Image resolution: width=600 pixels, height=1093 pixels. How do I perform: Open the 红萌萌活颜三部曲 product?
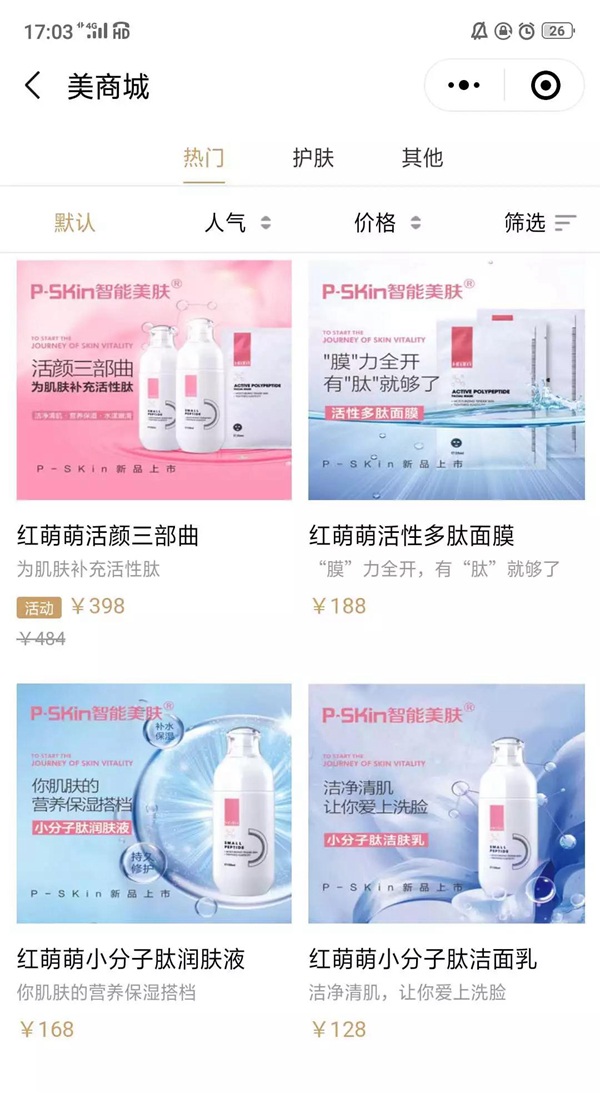click(154, 380)
